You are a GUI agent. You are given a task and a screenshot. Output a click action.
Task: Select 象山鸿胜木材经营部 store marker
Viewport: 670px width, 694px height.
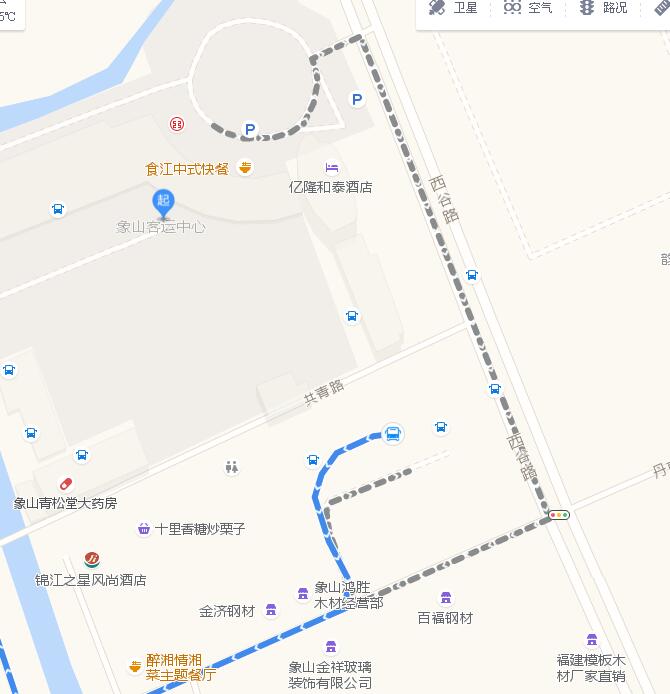click(303, 594)
